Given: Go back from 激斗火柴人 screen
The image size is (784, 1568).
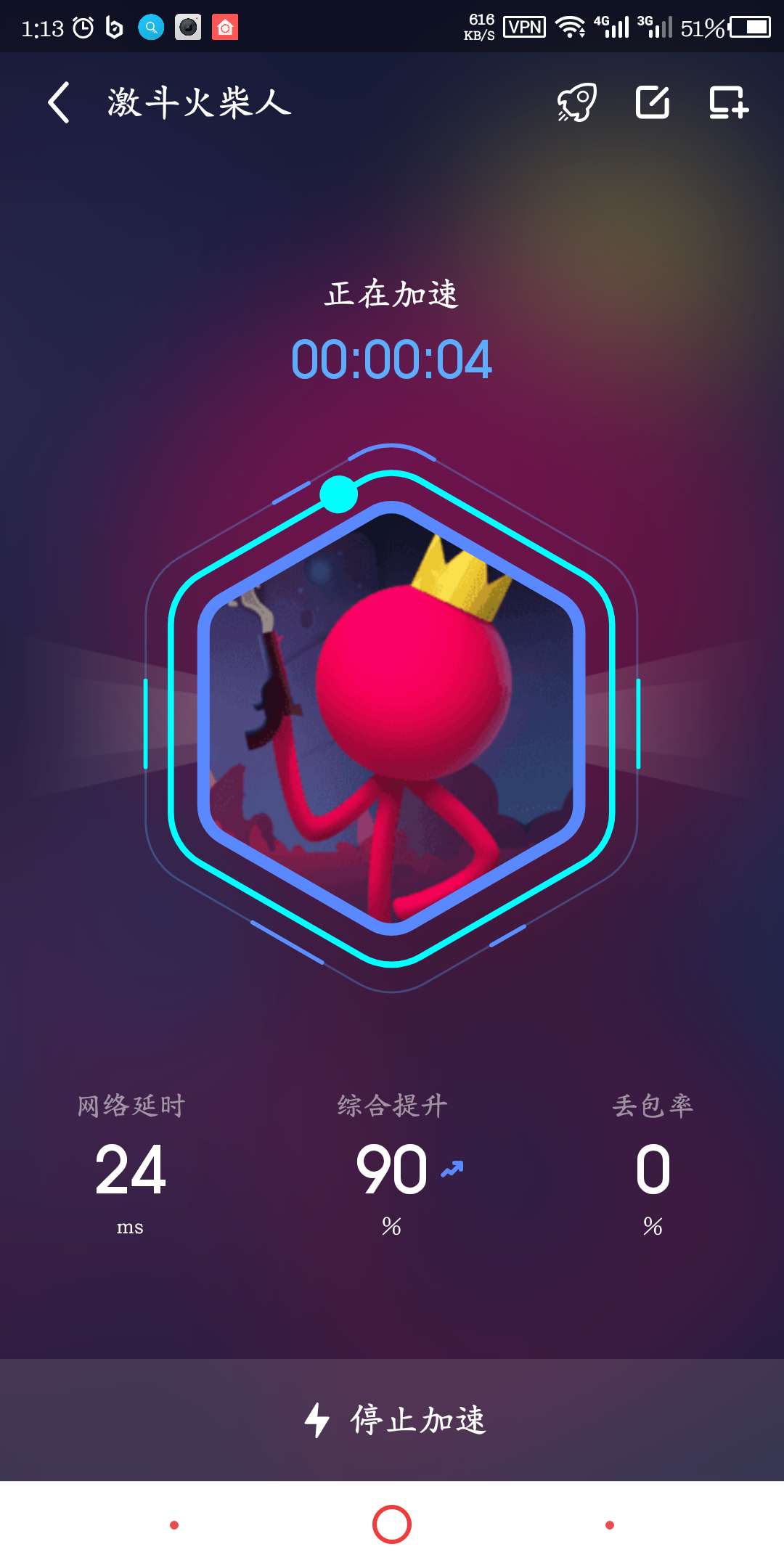Looking at the screenshot, I should click(x=59, y=102).
